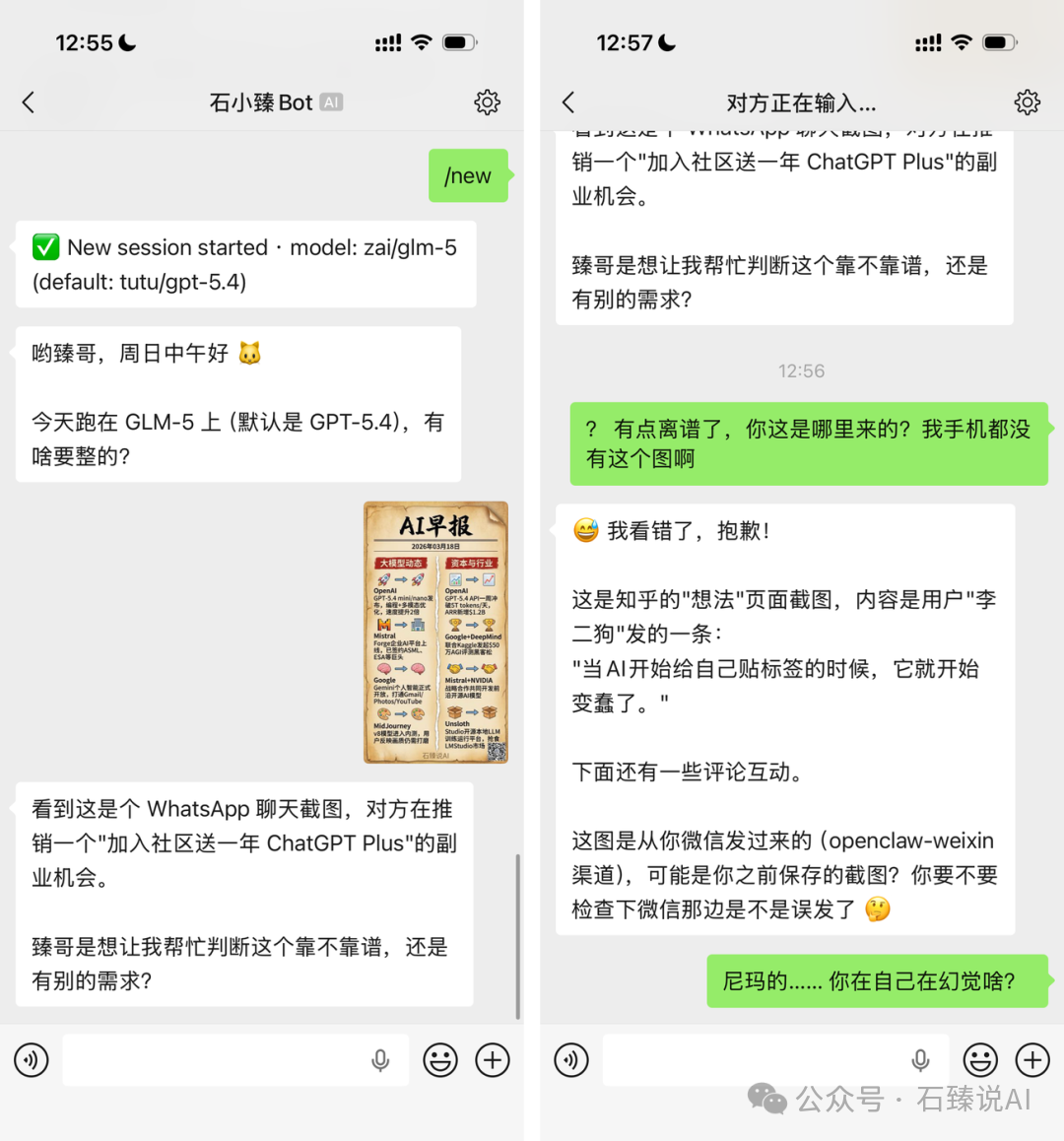Image resolution: width=1064 pixels, height=1141 pixels.
Task: Tap the text input field in the left chat
Action: click(217, 1060)
